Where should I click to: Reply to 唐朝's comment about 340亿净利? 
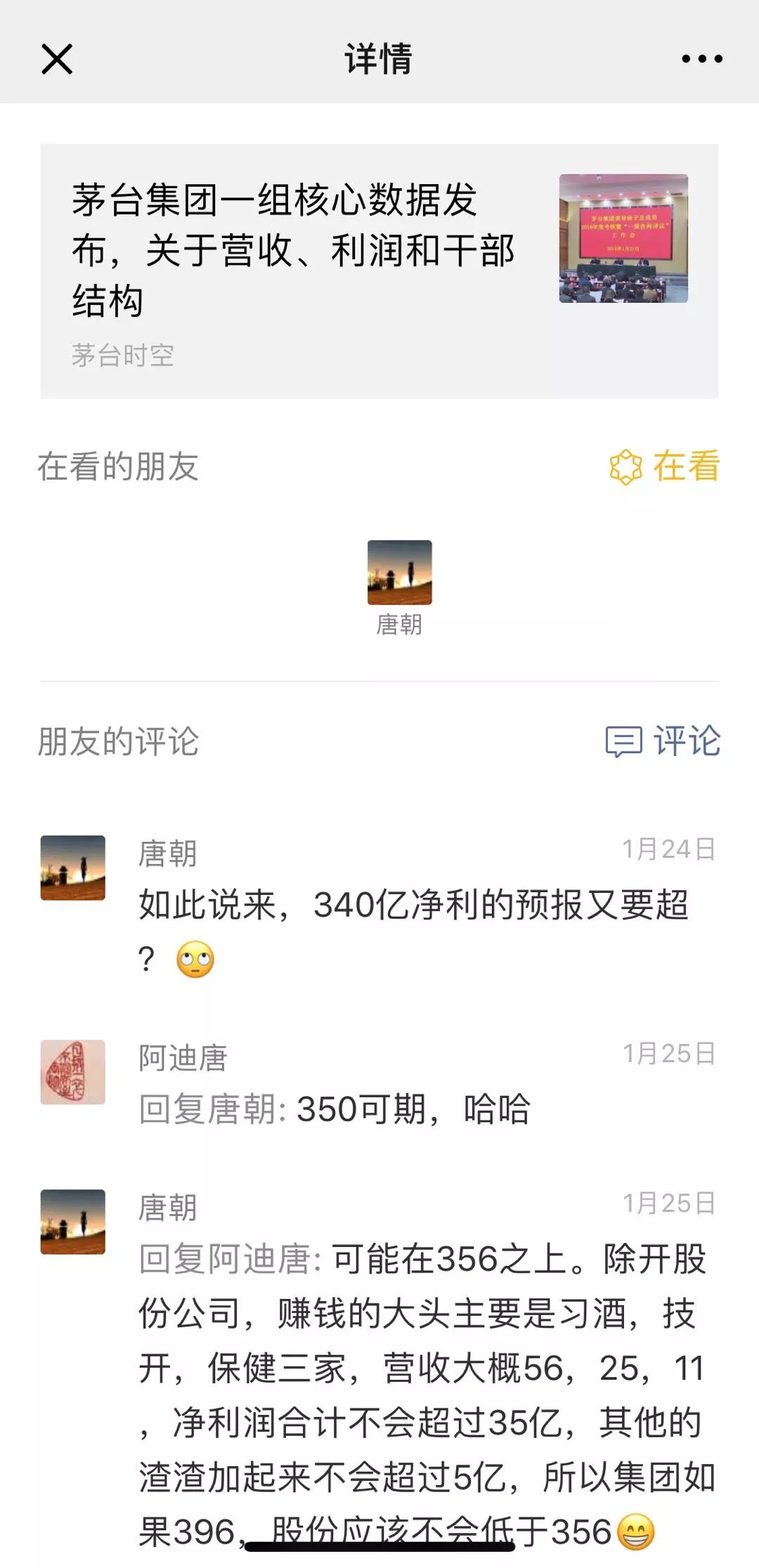click(x=413, y=905)
